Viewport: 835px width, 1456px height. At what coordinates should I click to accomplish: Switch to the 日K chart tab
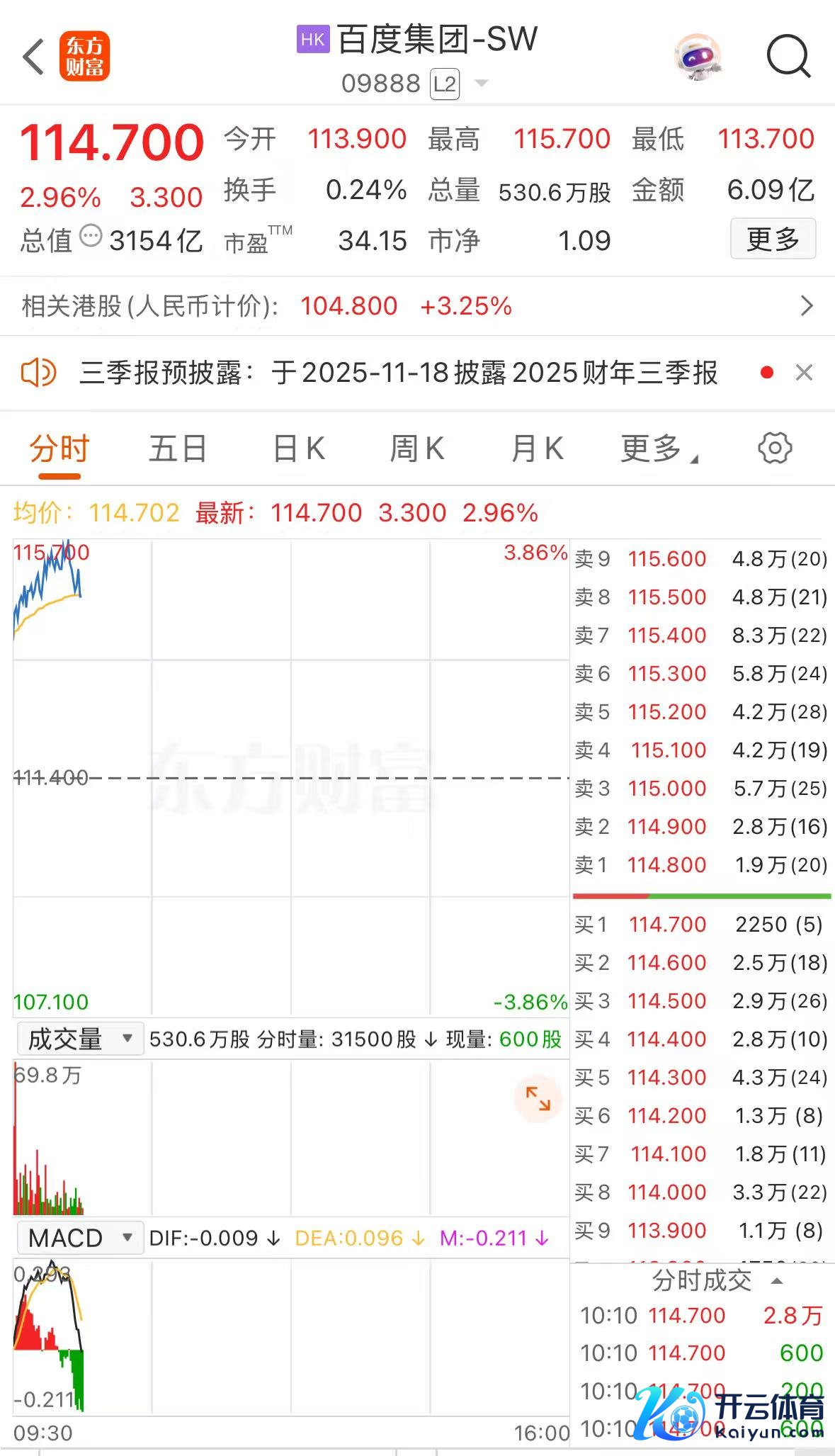[299, 448]
